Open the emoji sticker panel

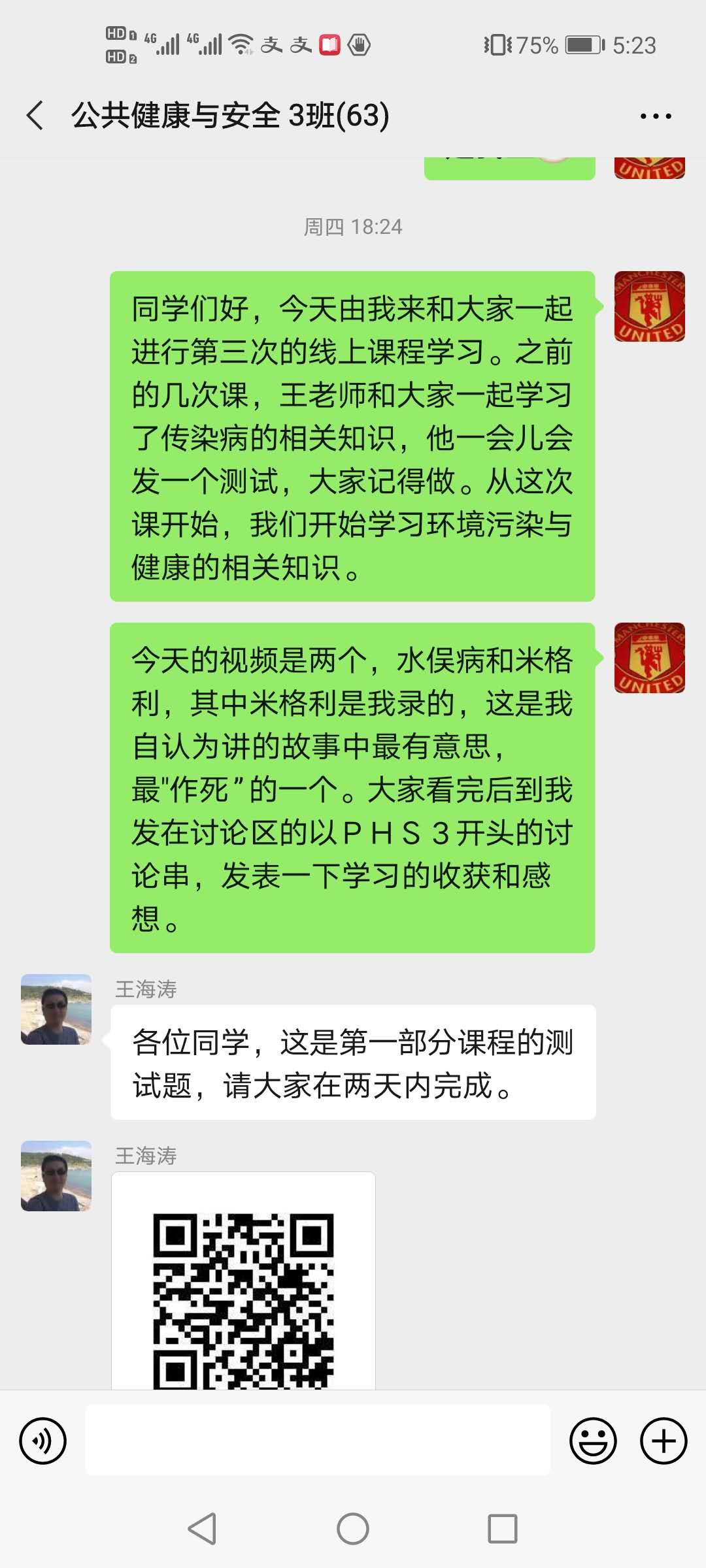[593, 1441]
